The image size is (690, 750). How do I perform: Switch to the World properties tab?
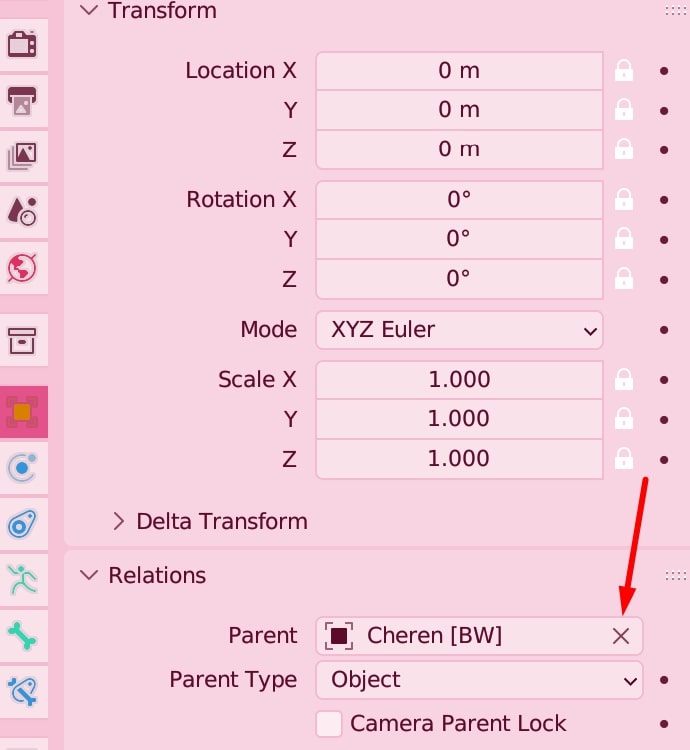pyautogui.click(x=22, y=268)
